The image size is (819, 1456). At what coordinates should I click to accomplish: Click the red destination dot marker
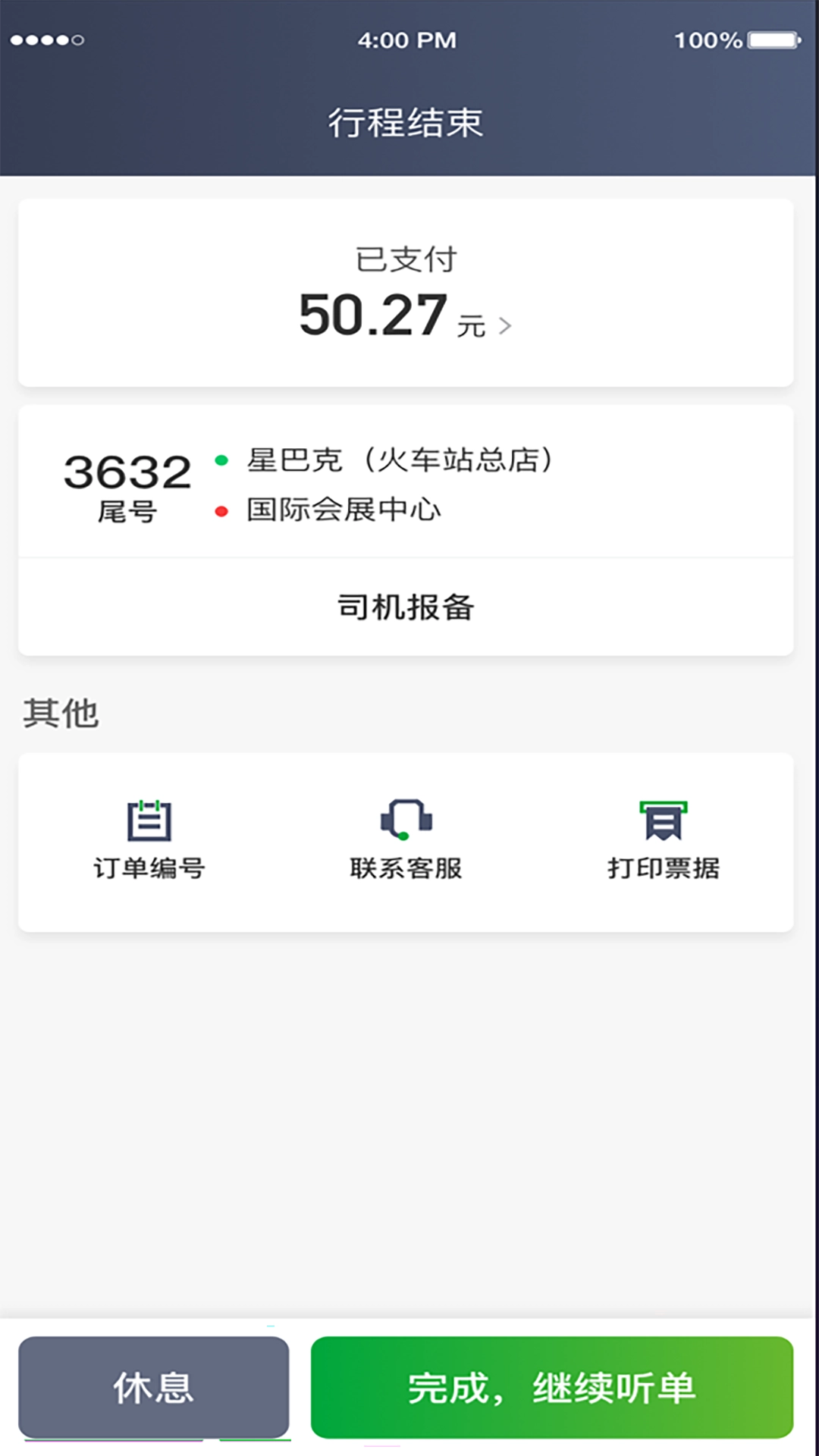click(221, 510)
